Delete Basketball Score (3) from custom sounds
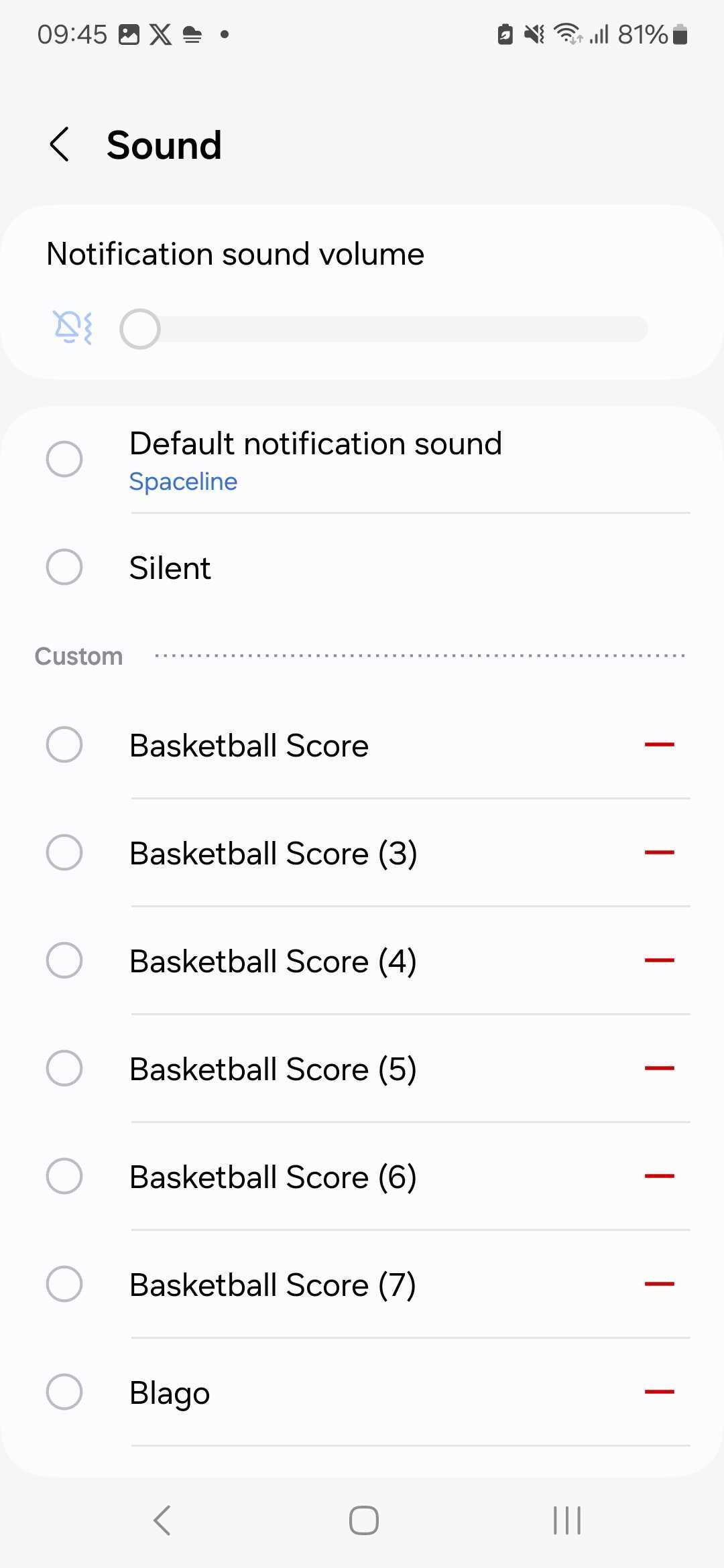Screen dimensions: 724x1568 tap(659, 852)
